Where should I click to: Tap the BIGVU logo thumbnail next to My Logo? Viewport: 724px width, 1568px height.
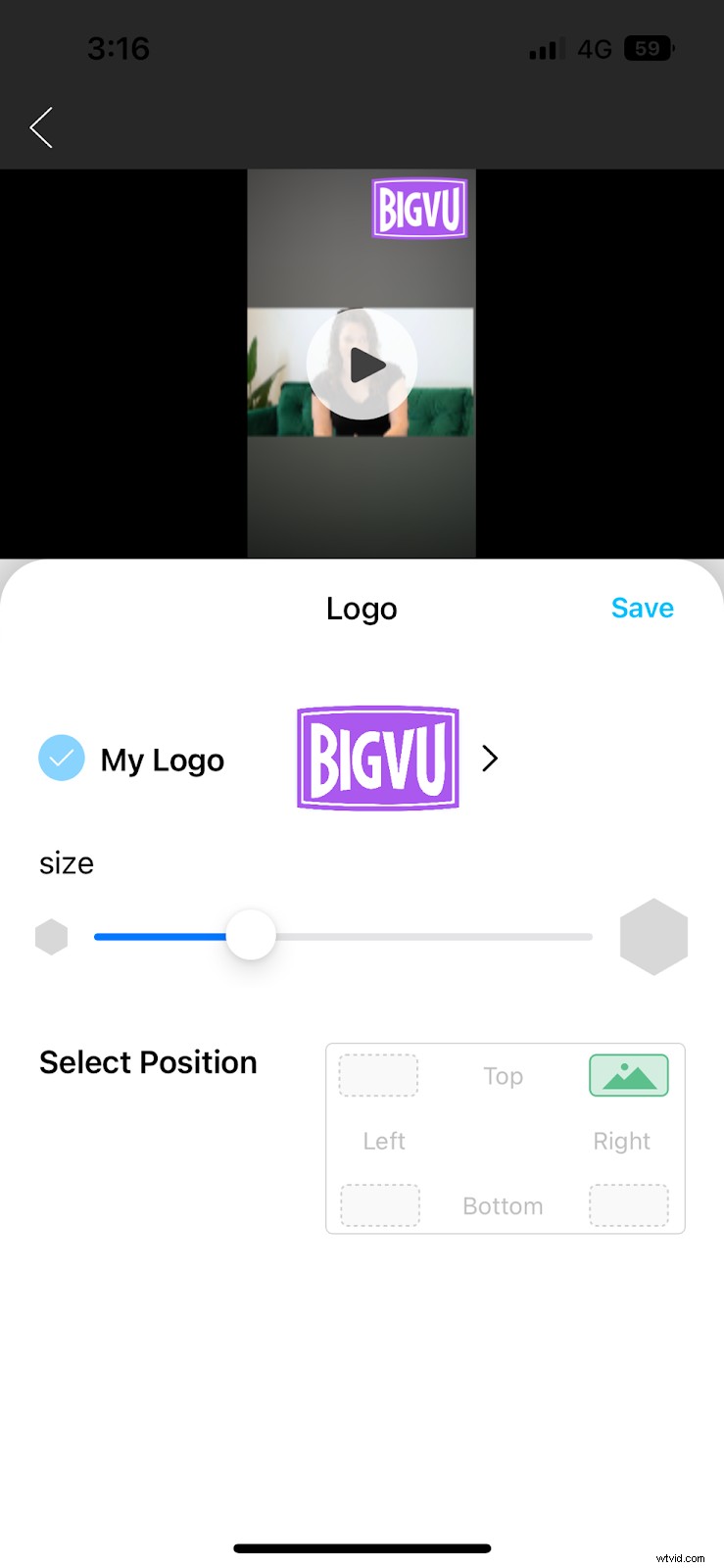coord(377,758)
